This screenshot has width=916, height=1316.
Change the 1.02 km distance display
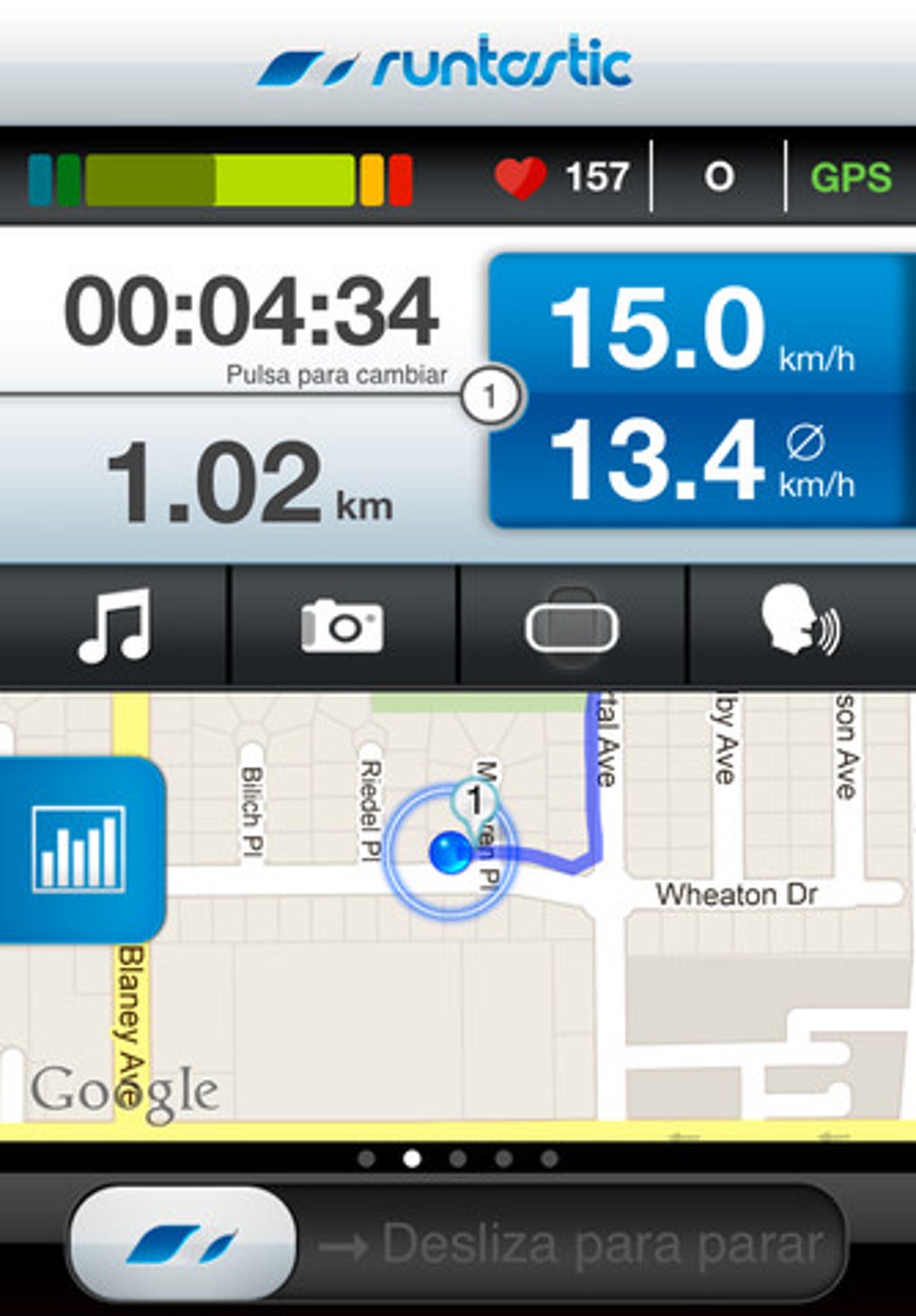(250, 483)
